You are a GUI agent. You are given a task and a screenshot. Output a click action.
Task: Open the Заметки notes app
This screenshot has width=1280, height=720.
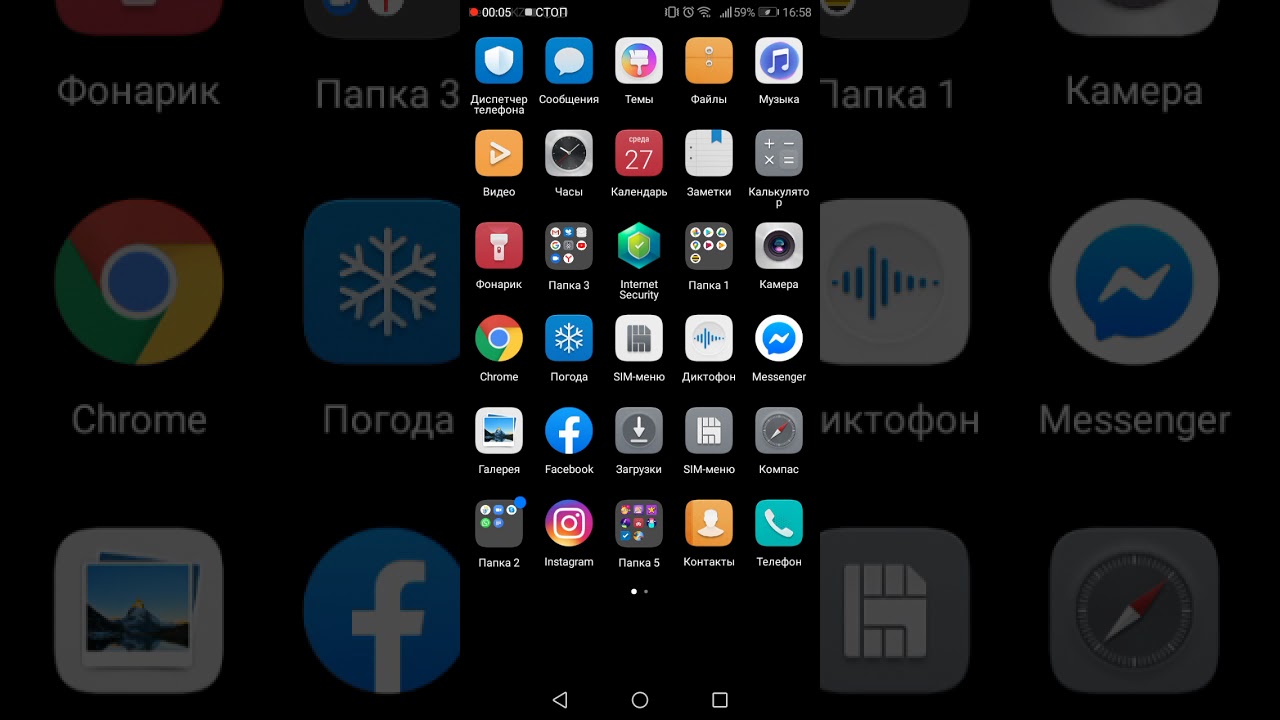point(709,154)
